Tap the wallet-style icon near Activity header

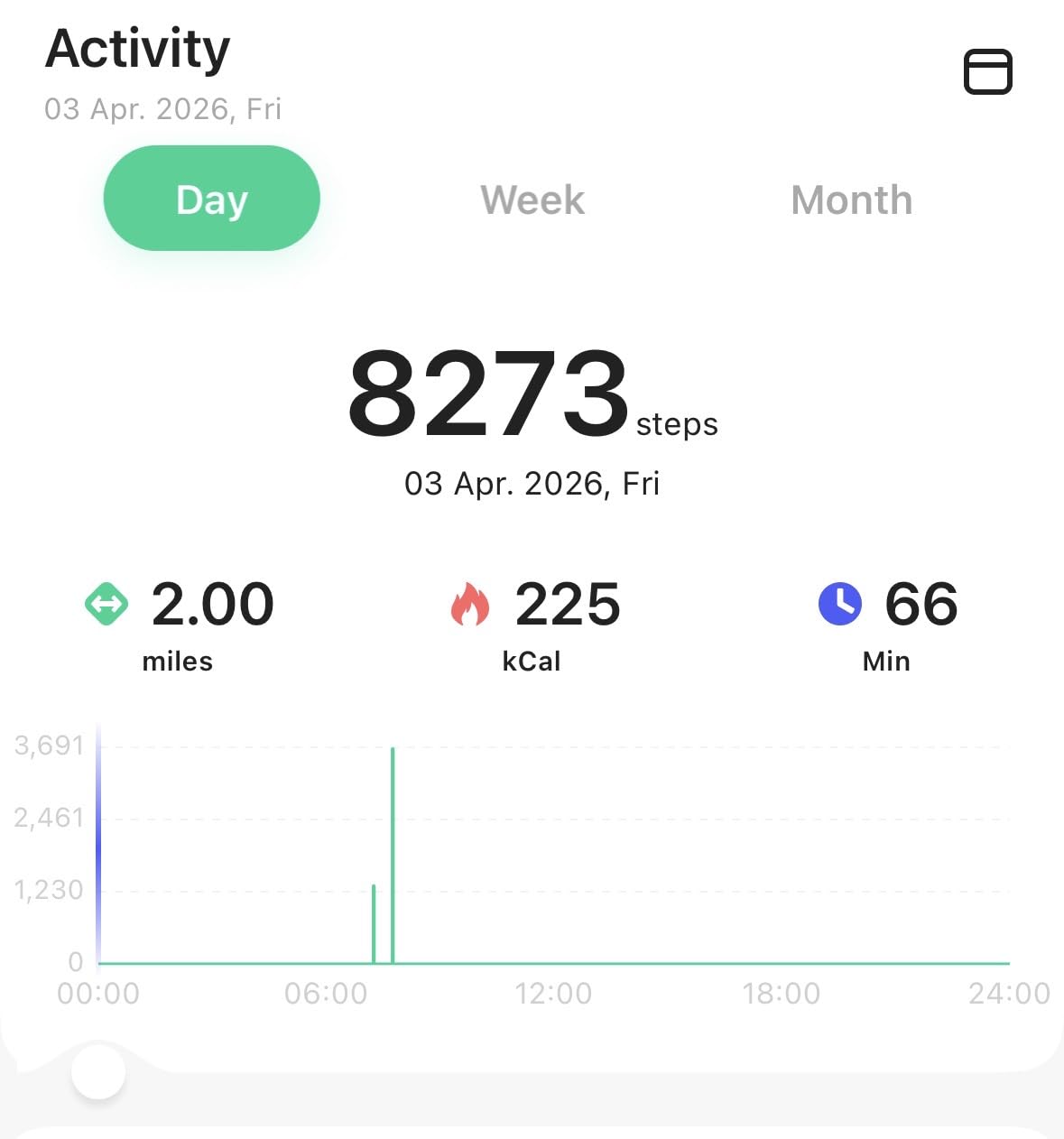(x=988, y=72)
